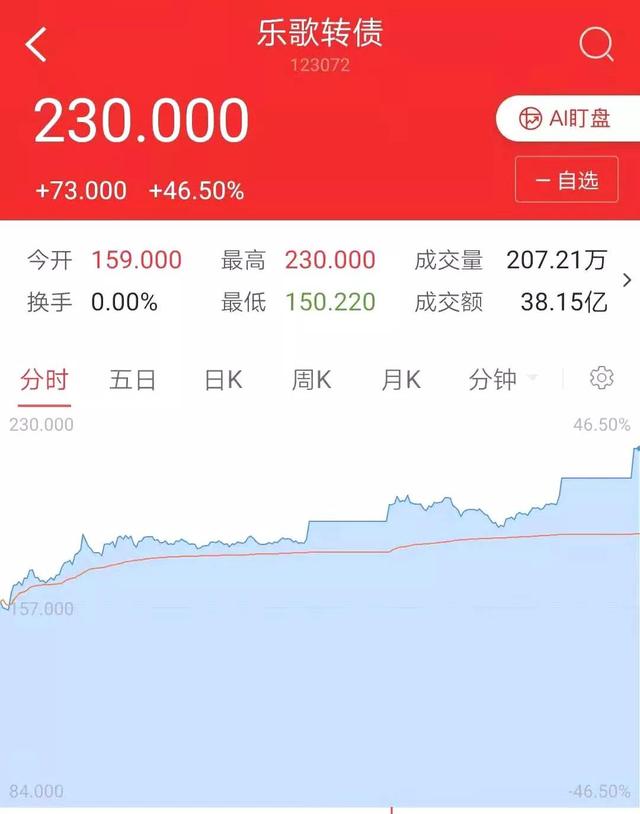Launch the AI盯盘 feature

click(567, 119)
